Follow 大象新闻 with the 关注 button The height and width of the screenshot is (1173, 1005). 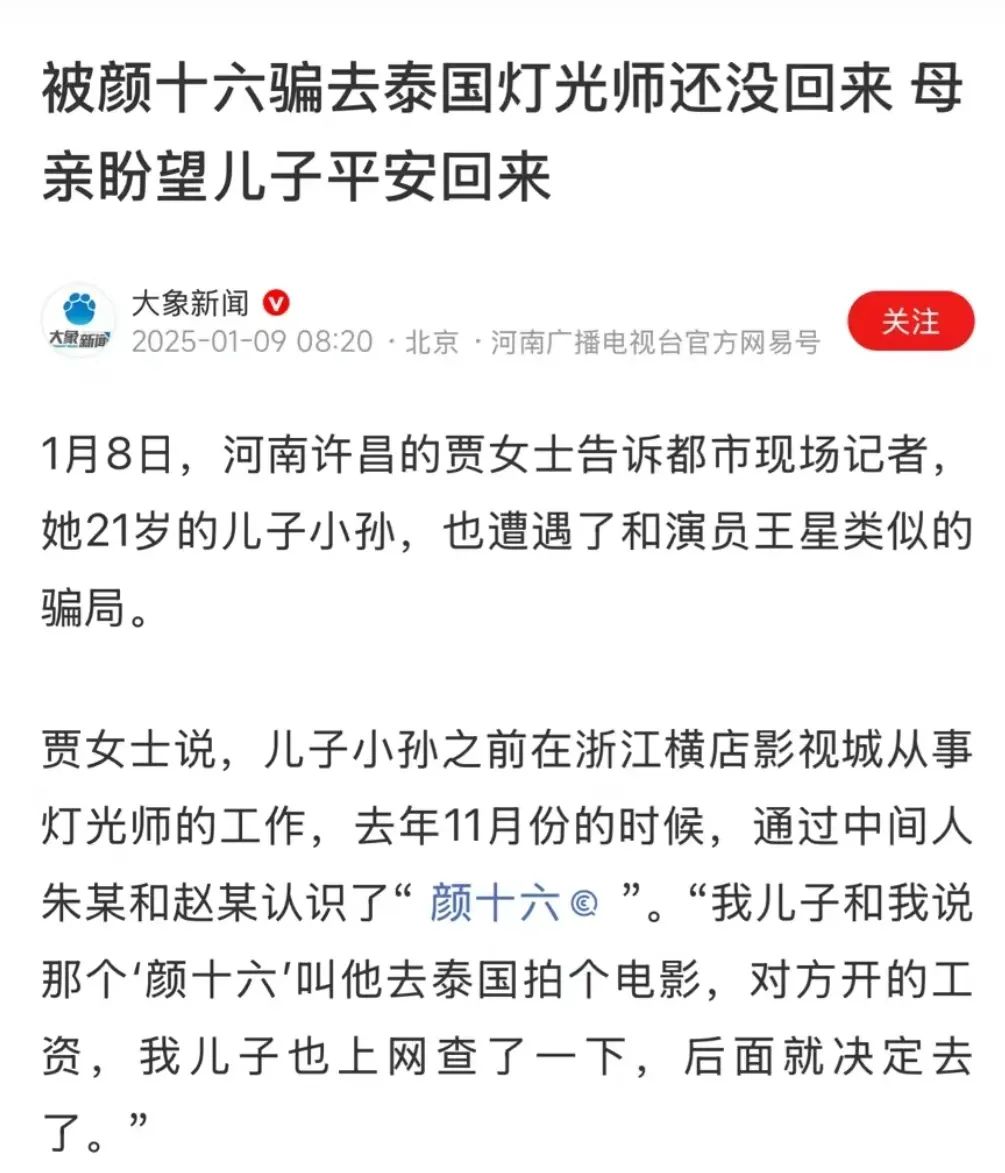click(910, 321)
